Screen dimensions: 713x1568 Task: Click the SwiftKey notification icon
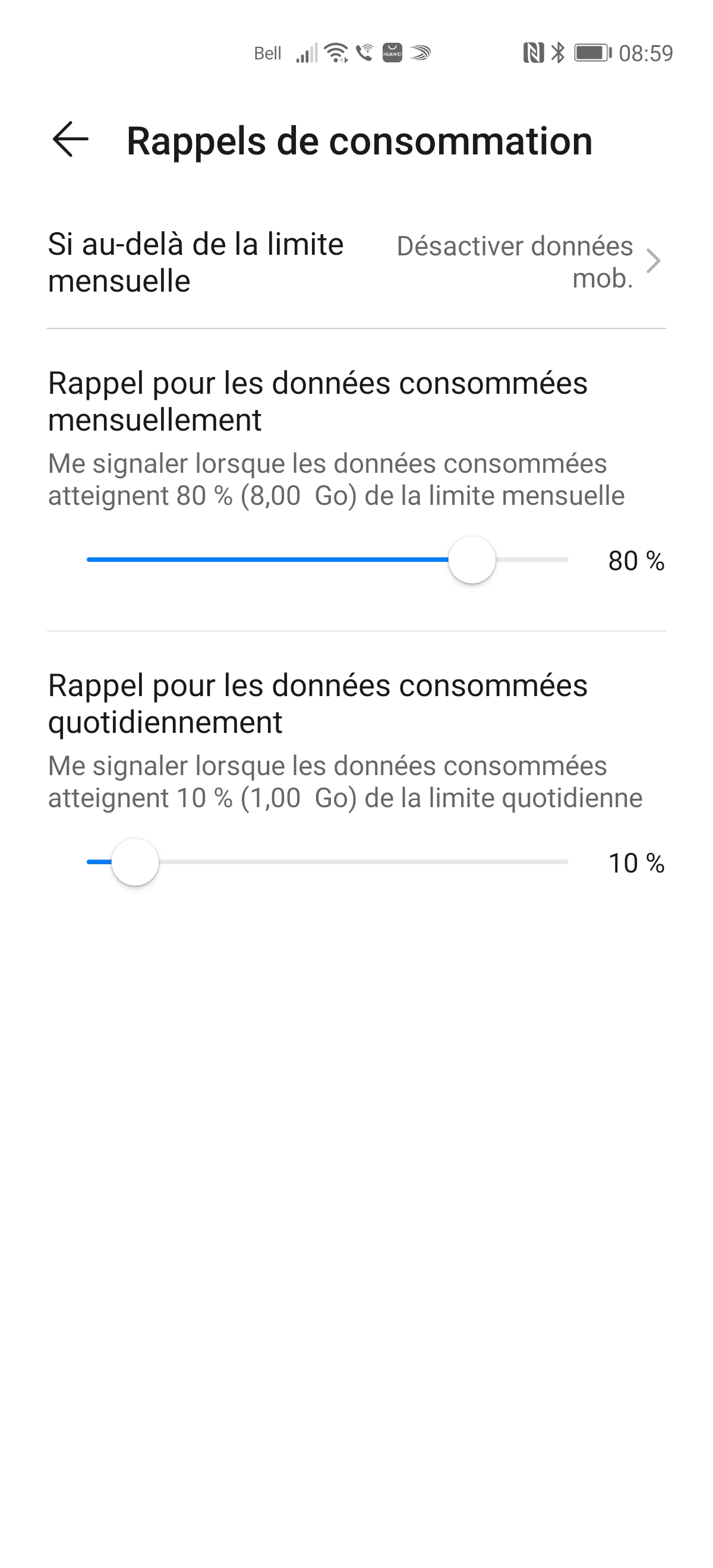pos(421,53)
